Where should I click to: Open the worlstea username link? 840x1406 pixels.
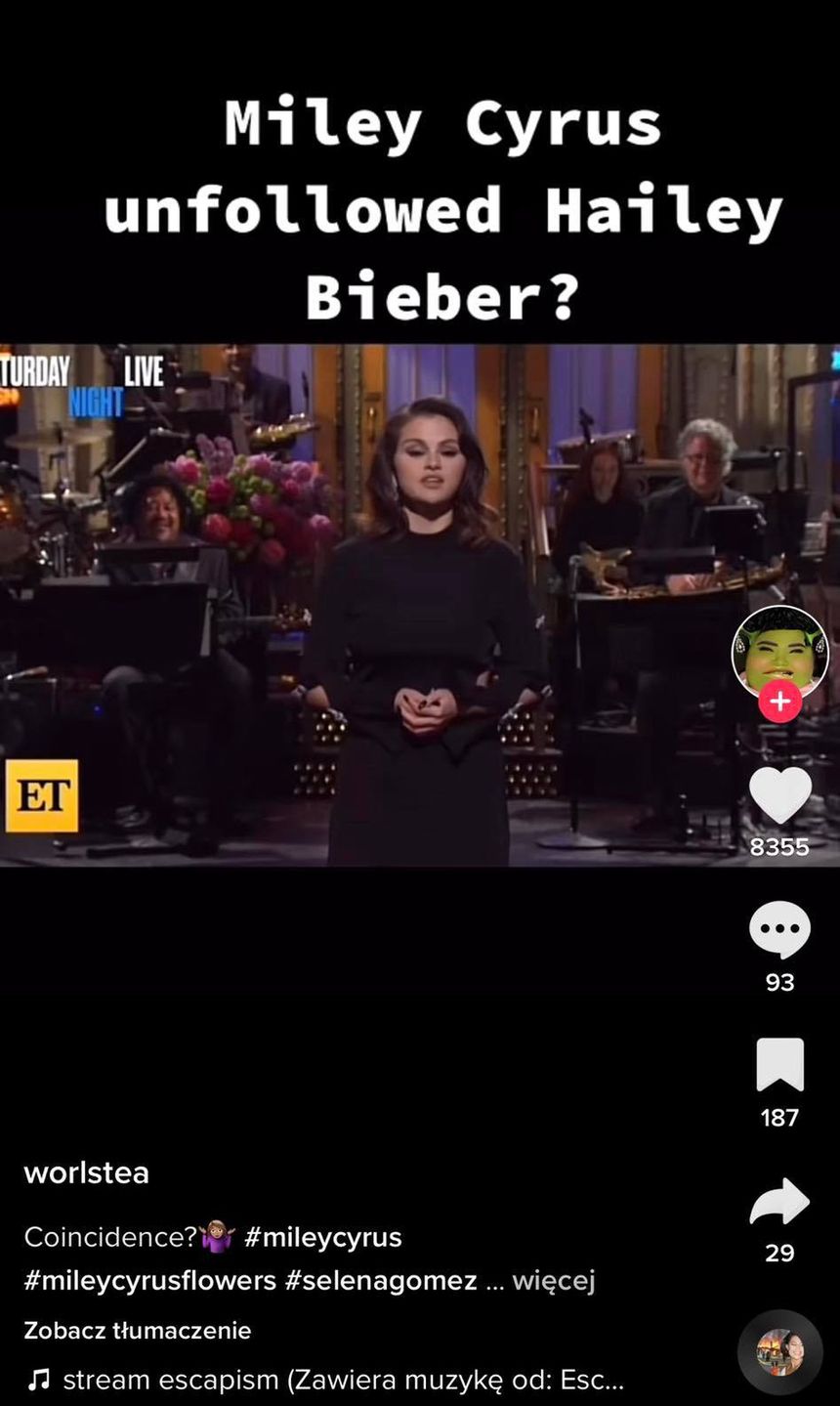tap(87, 1172)
